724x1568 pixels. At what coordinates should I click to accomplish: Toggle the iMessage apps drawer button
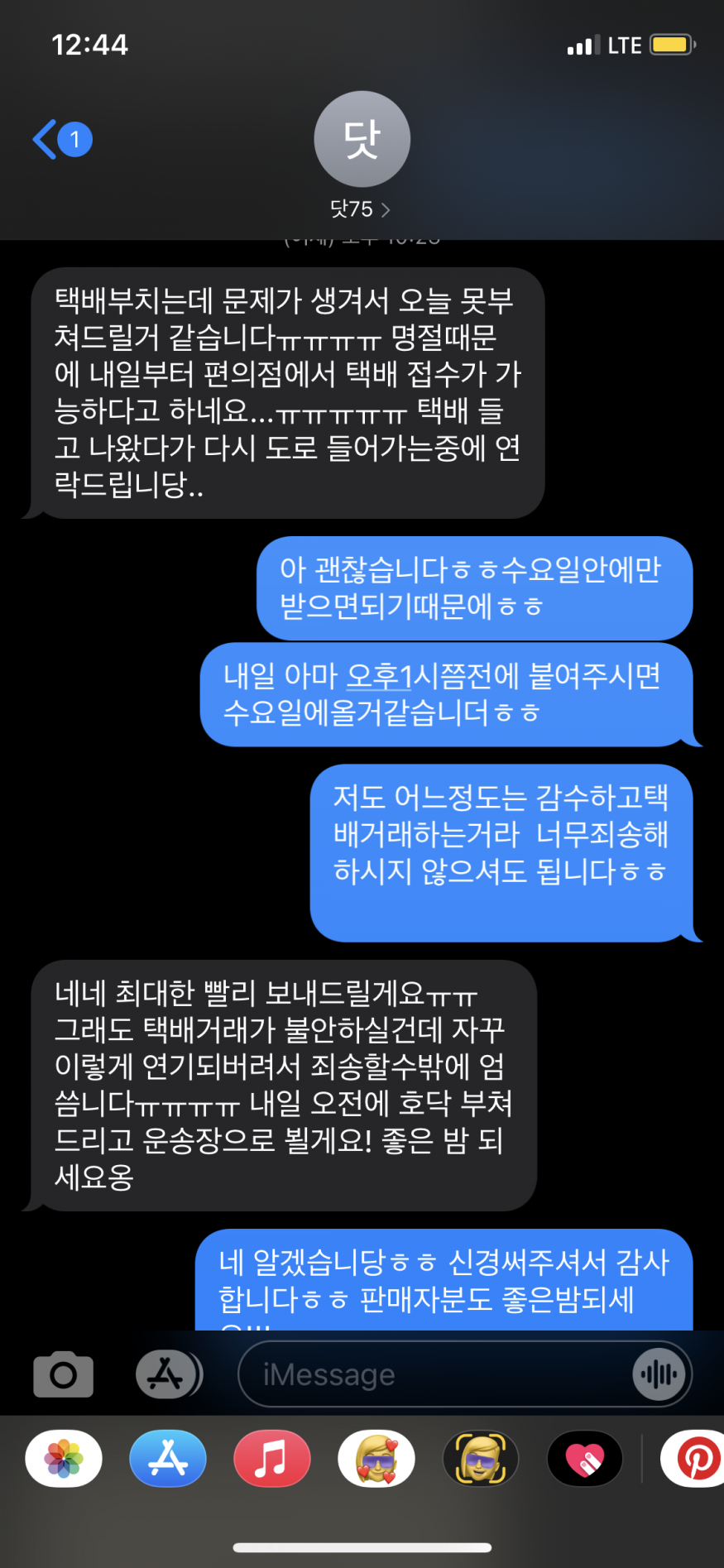tap(168, 1374)
